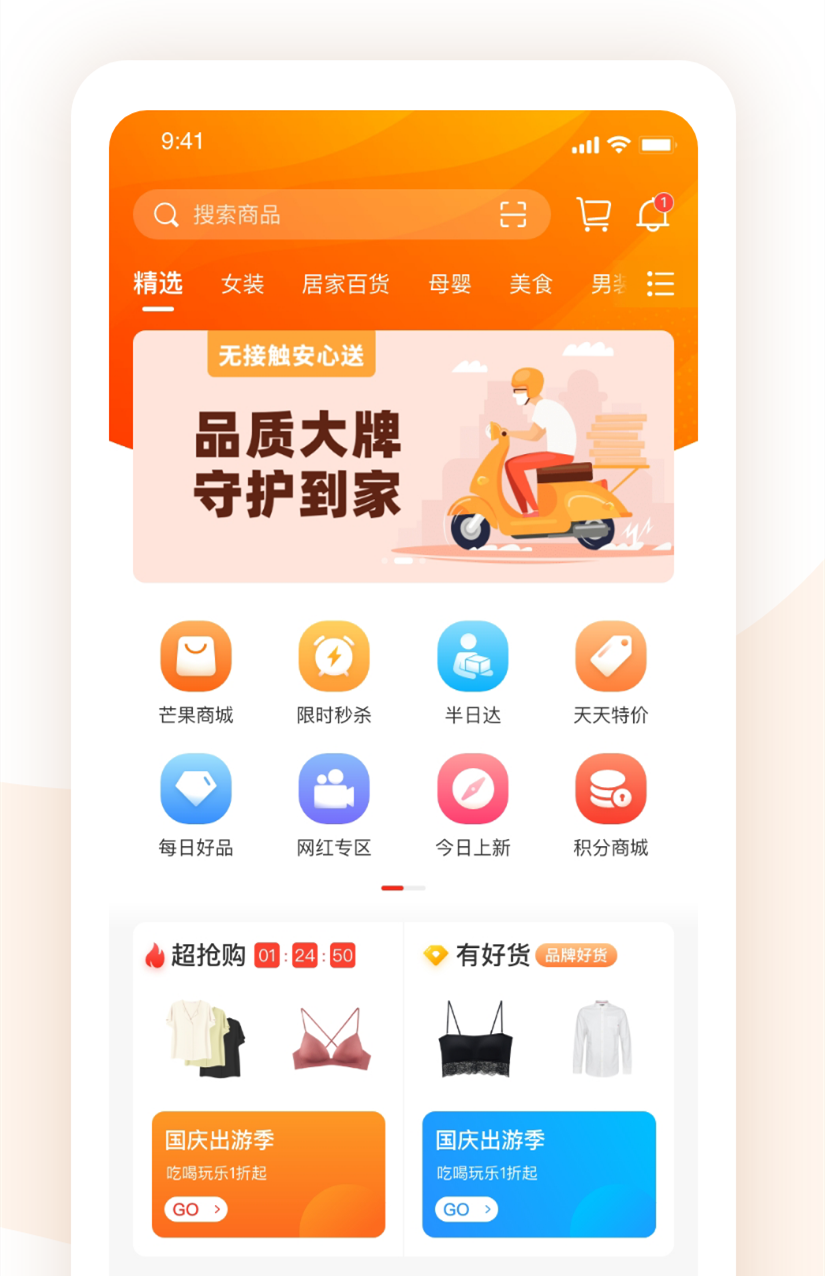Tap the scan icon in search bar

pyautogui.click(x=512, y=215)
